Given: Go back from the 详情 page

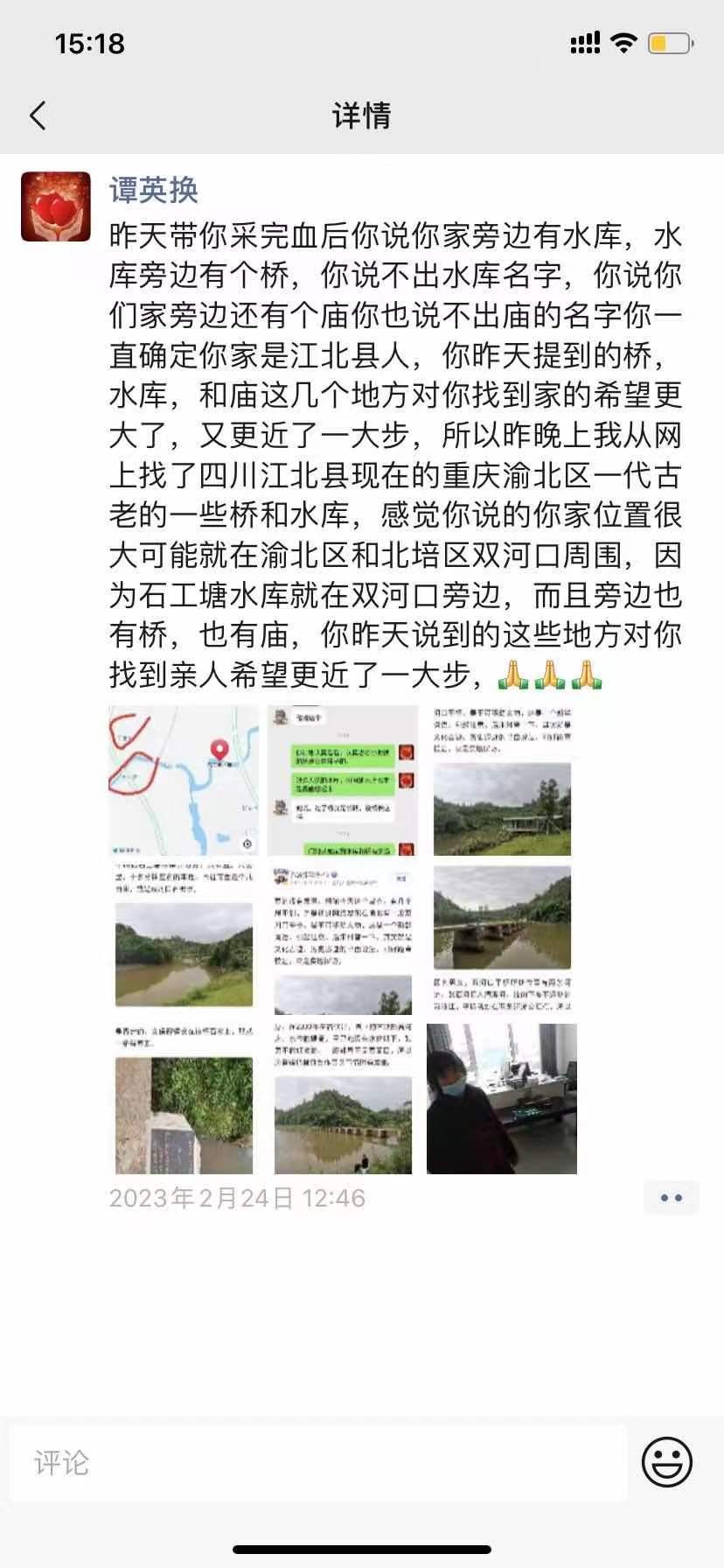Looking at the screenshot, I should pos(38,115).
